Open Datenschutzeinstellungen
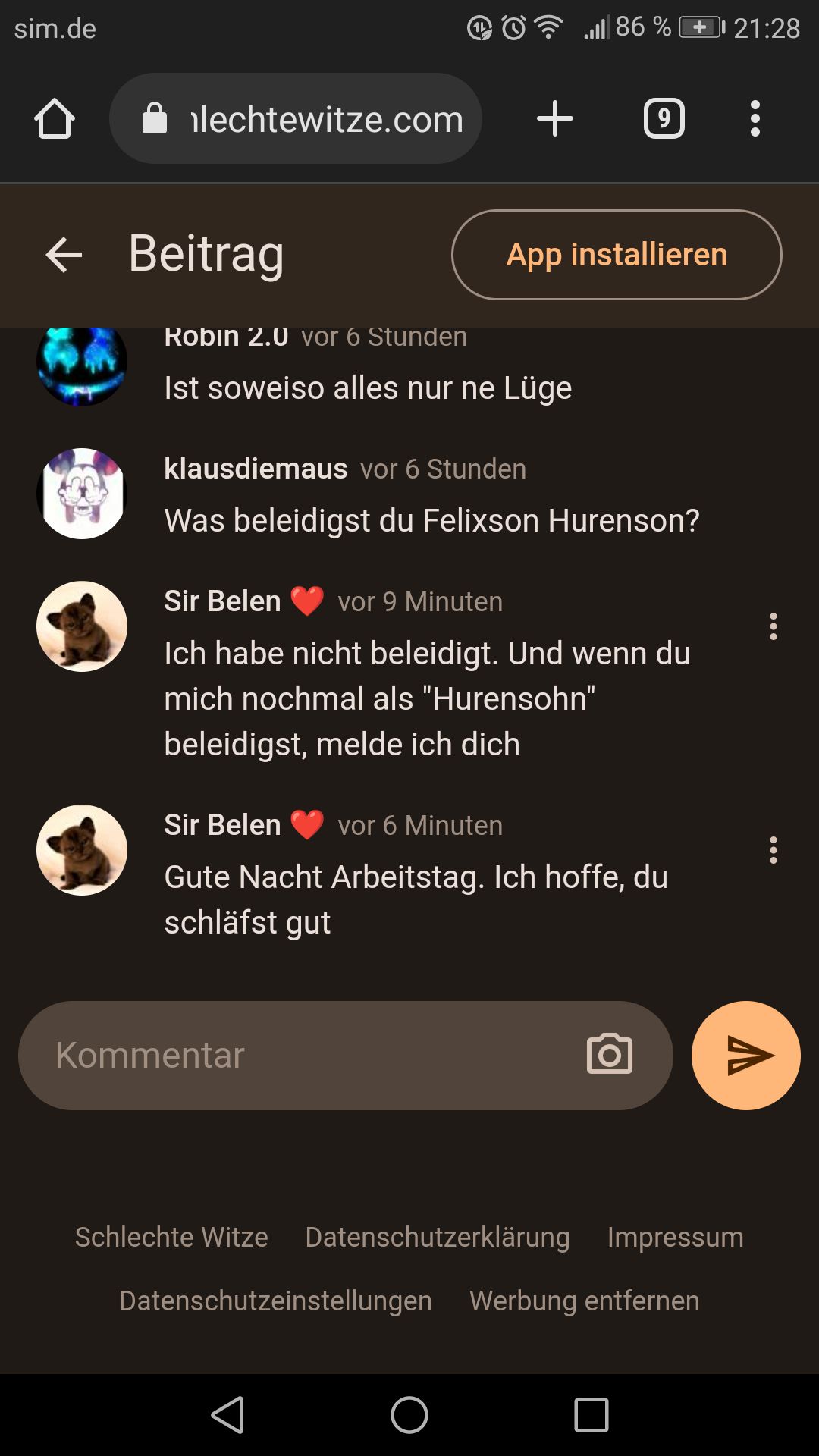819x1456 pixels. (x=275, y=1301)
